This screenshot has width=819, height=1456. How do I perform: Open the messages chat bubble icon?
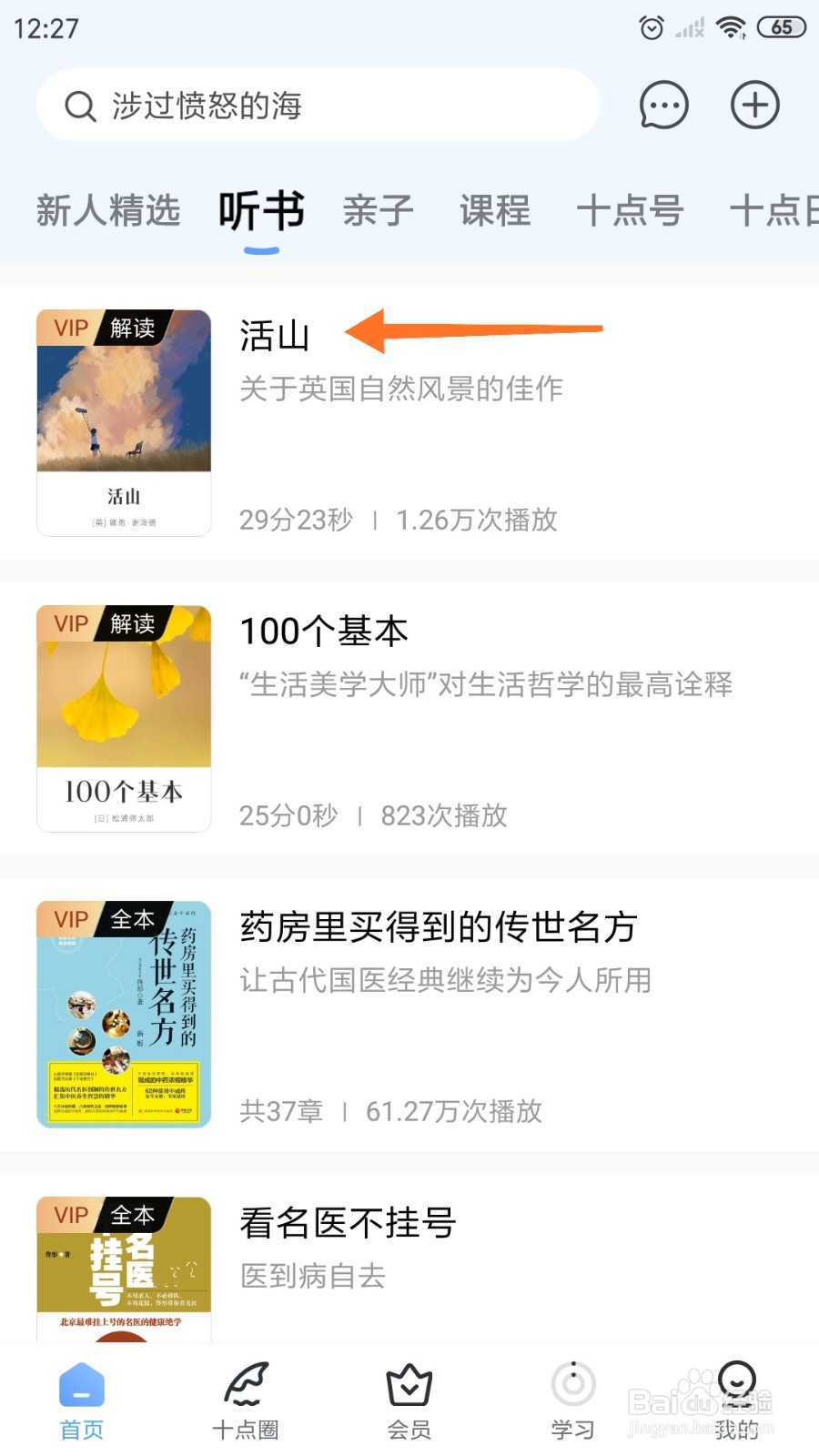pos(663,106)
